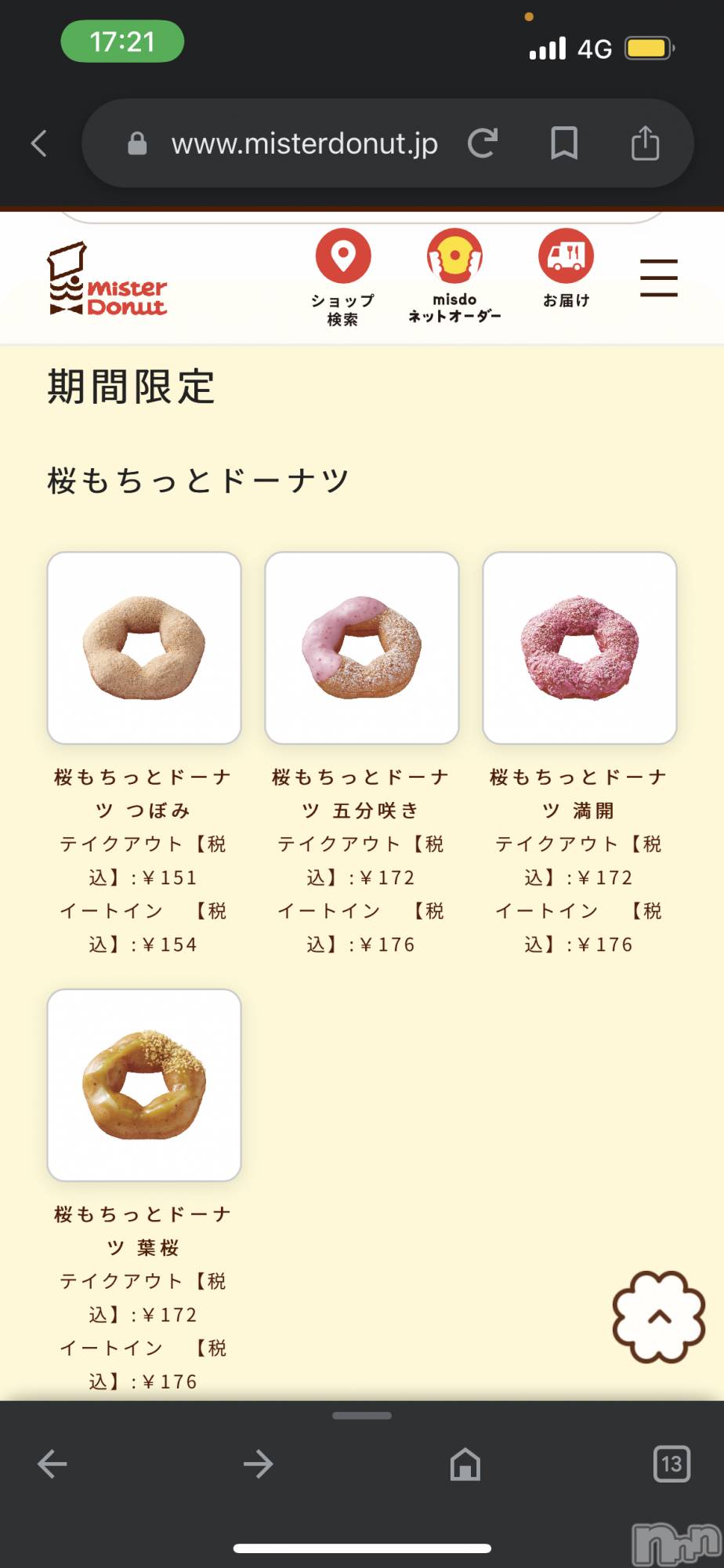Bookmark this page
Viewport: 724px width, 1568px height.
(564, 143)
